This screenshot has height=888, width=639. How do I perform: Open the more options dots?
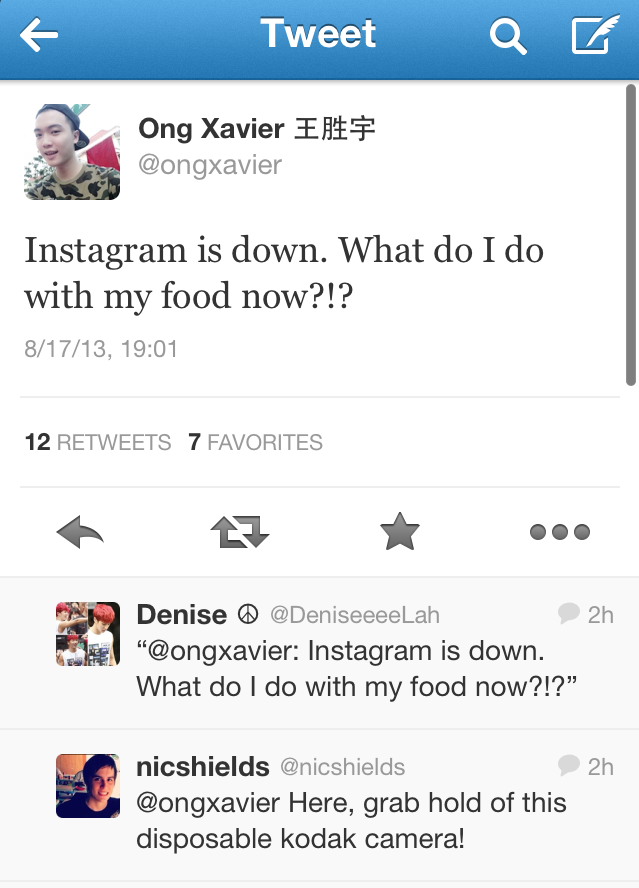coord(559,532)
